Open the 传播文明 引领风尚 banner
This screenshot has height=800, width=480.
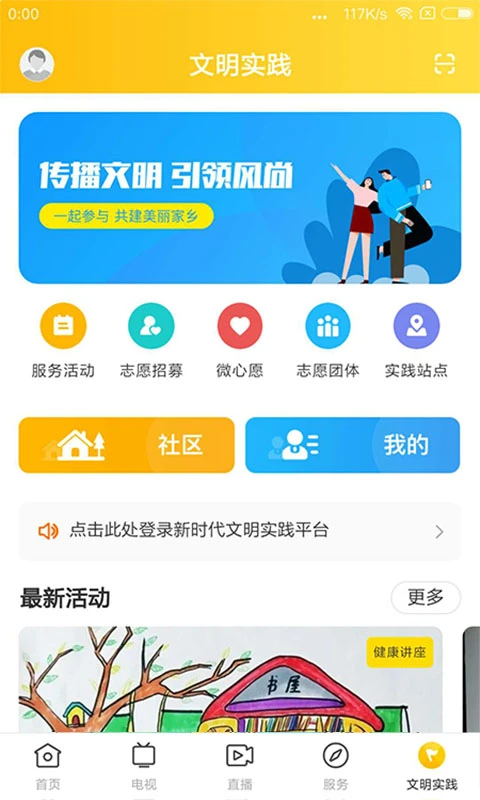pyautogui.click(x=240, y=198)
